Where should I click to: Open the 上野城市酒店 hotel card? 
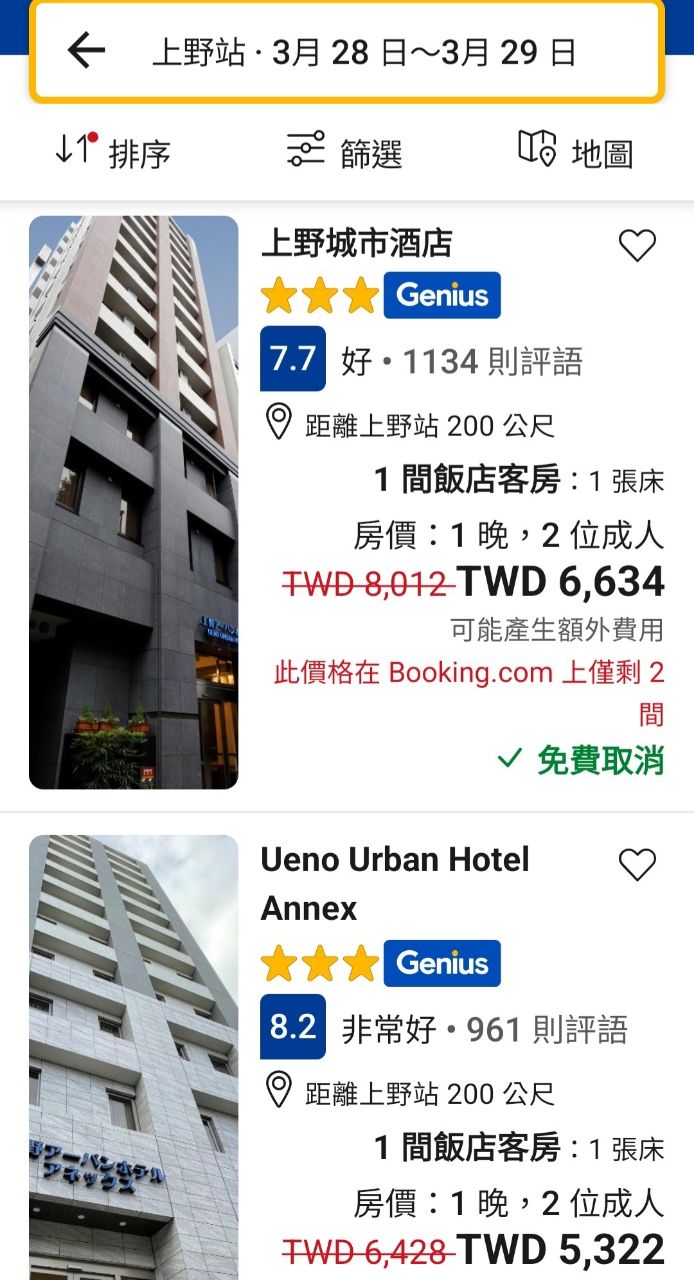pyautogui.click(x=356, y=243)
